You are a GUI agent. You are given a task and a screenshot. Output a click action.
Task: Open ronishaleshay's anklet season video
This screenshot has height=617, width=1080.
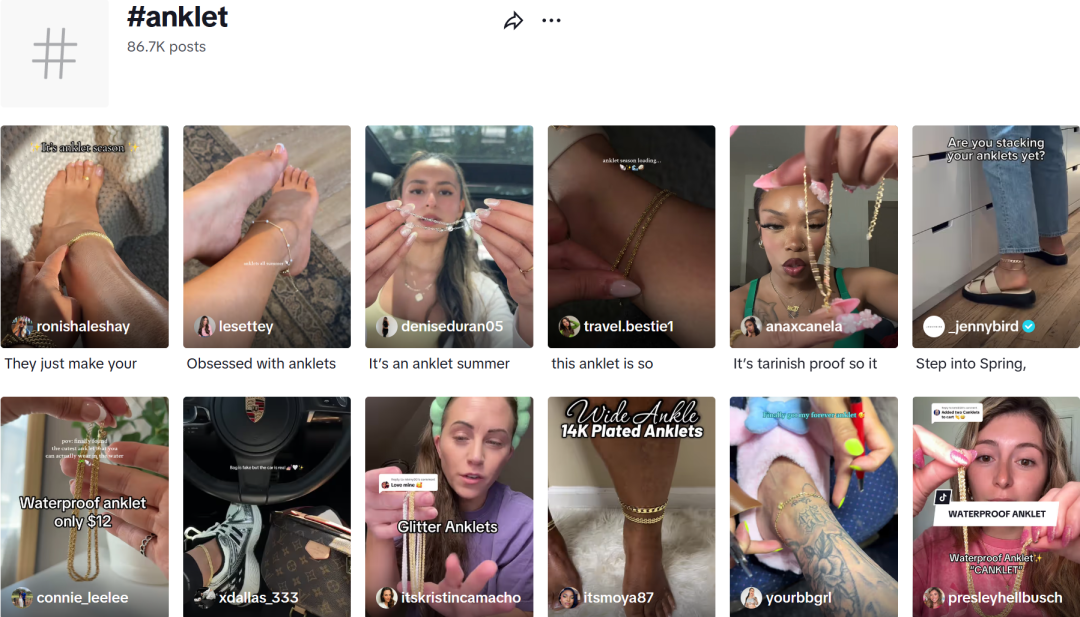(x=85, y=236)
